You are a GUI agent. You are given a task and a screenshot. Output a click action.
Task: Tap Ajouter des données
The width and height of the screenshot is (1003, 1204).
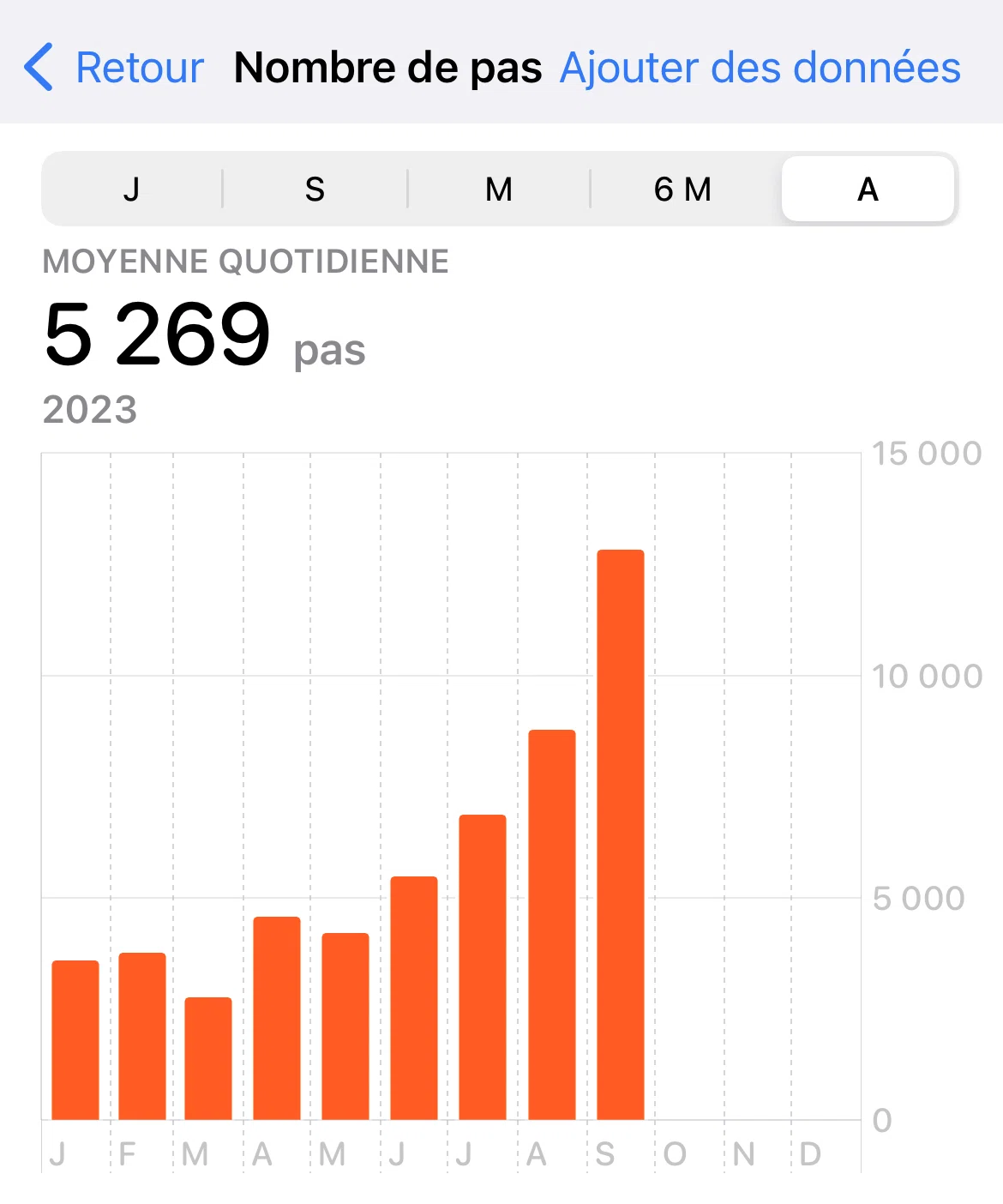tap(760, 67)
